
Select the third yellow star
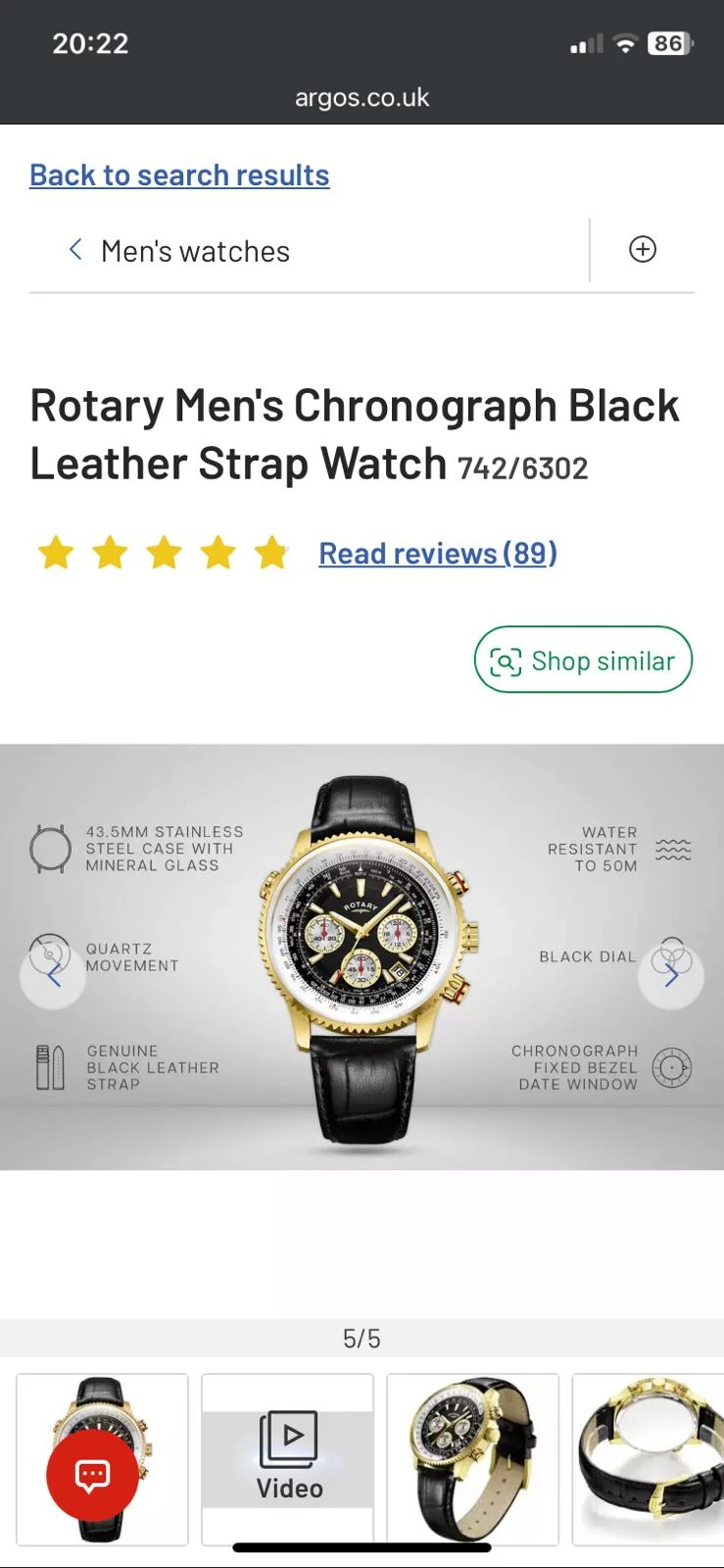[x=163, y=552]
